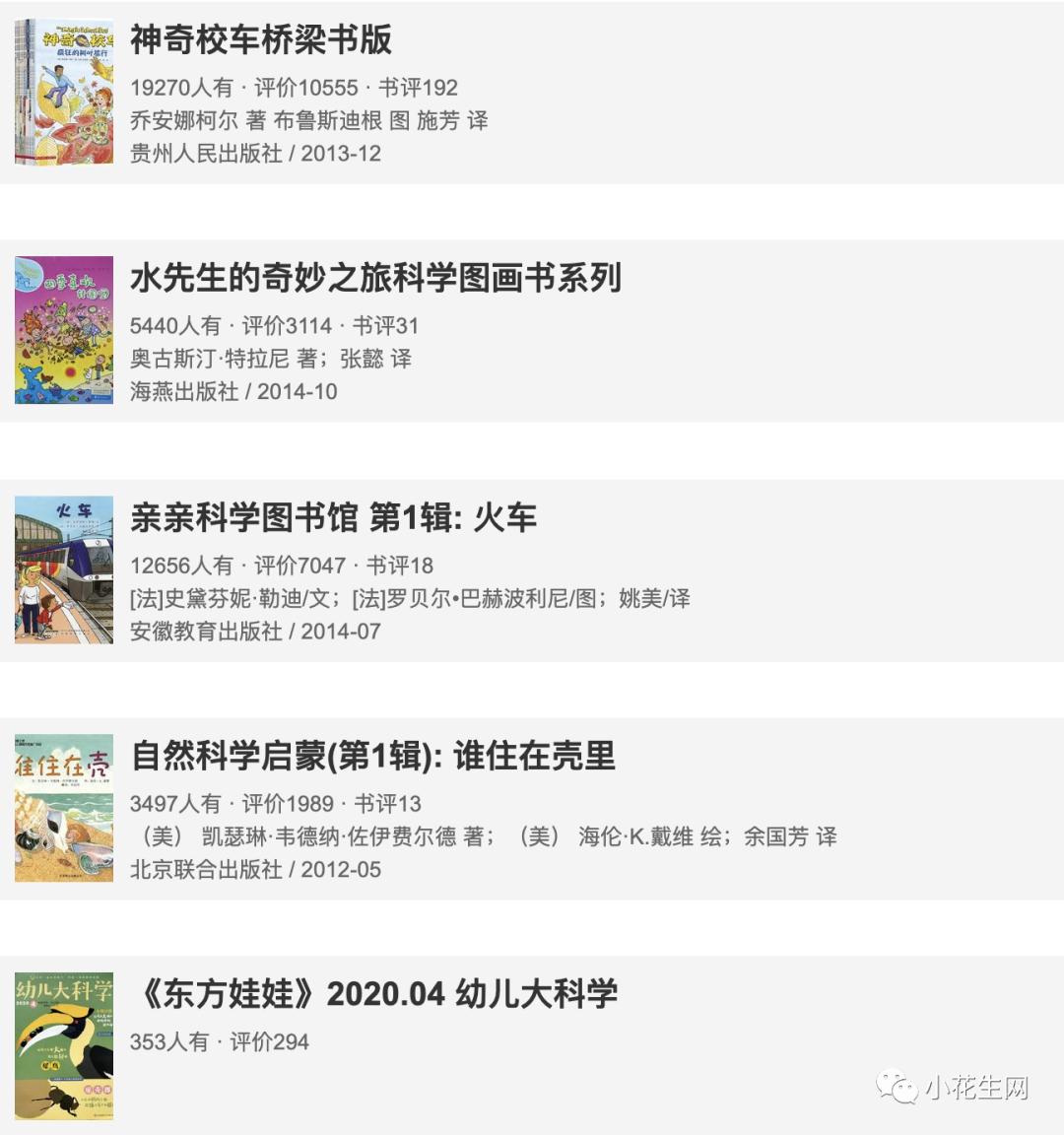Viewport: 1064px width, 1135px height.
Task: Tap 《东方娃娃》2020.04 幼儿大科学 entry
Action: pyautogui.click(x=373, y=995)
